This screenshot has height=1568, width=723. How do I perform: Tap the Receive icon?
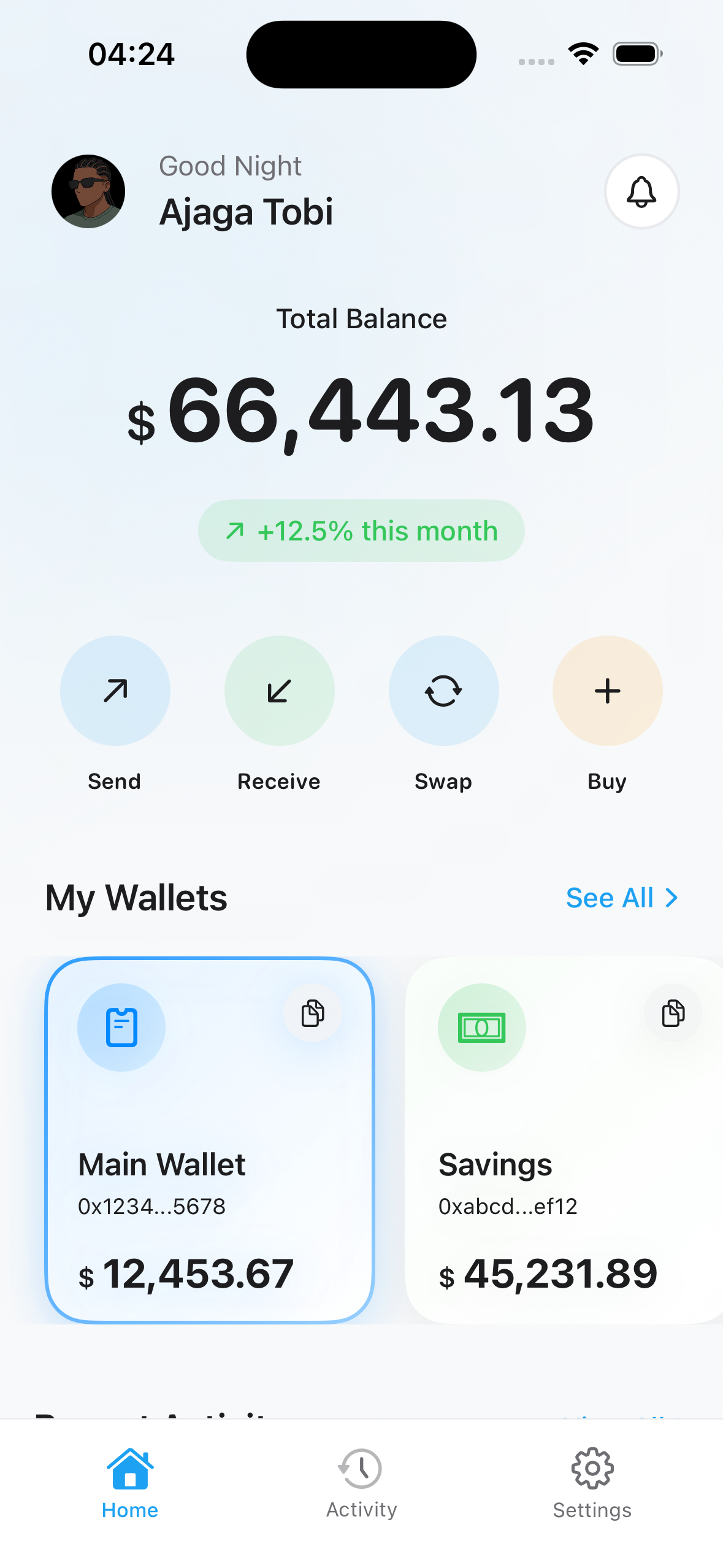click(279, 691)
